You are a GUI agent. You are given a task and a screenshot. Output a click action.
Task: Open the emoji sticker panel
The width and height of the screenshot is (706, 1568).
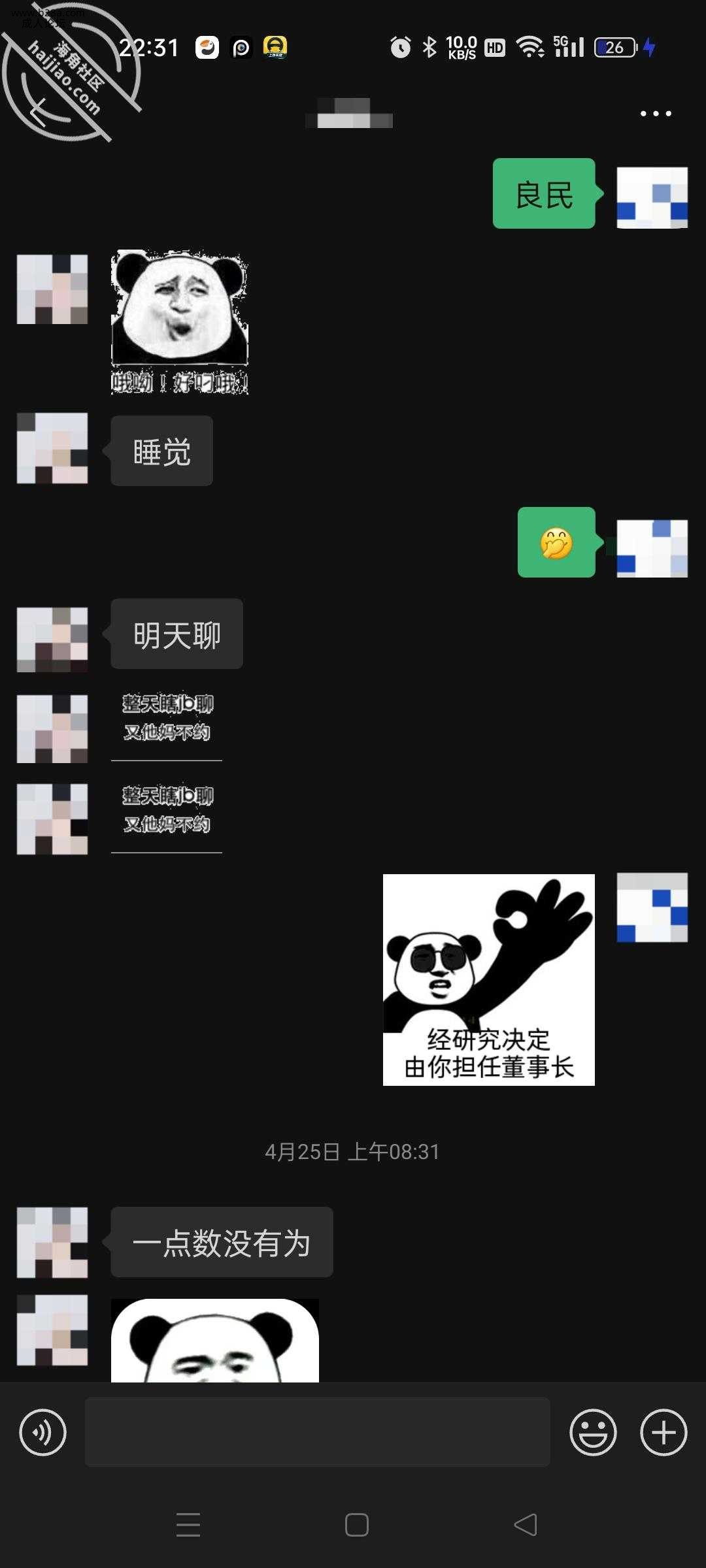point(593,1433)
